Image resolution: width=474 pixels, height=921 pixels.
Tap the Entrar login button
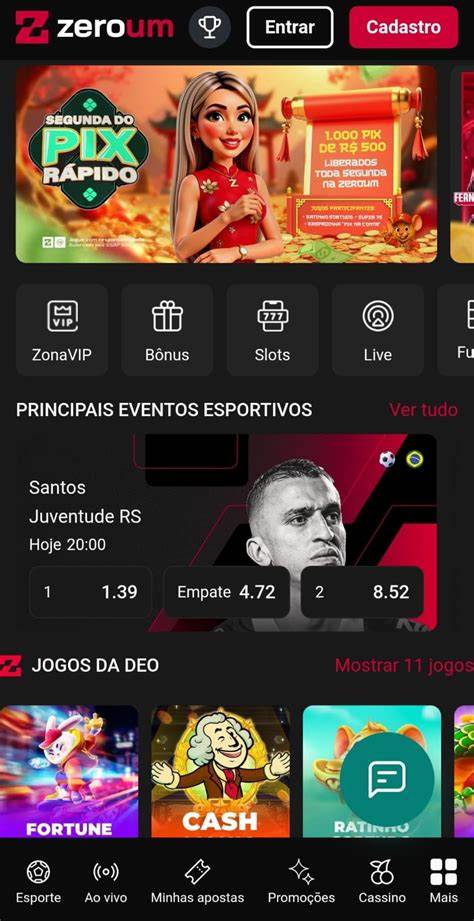coord(290,27)
